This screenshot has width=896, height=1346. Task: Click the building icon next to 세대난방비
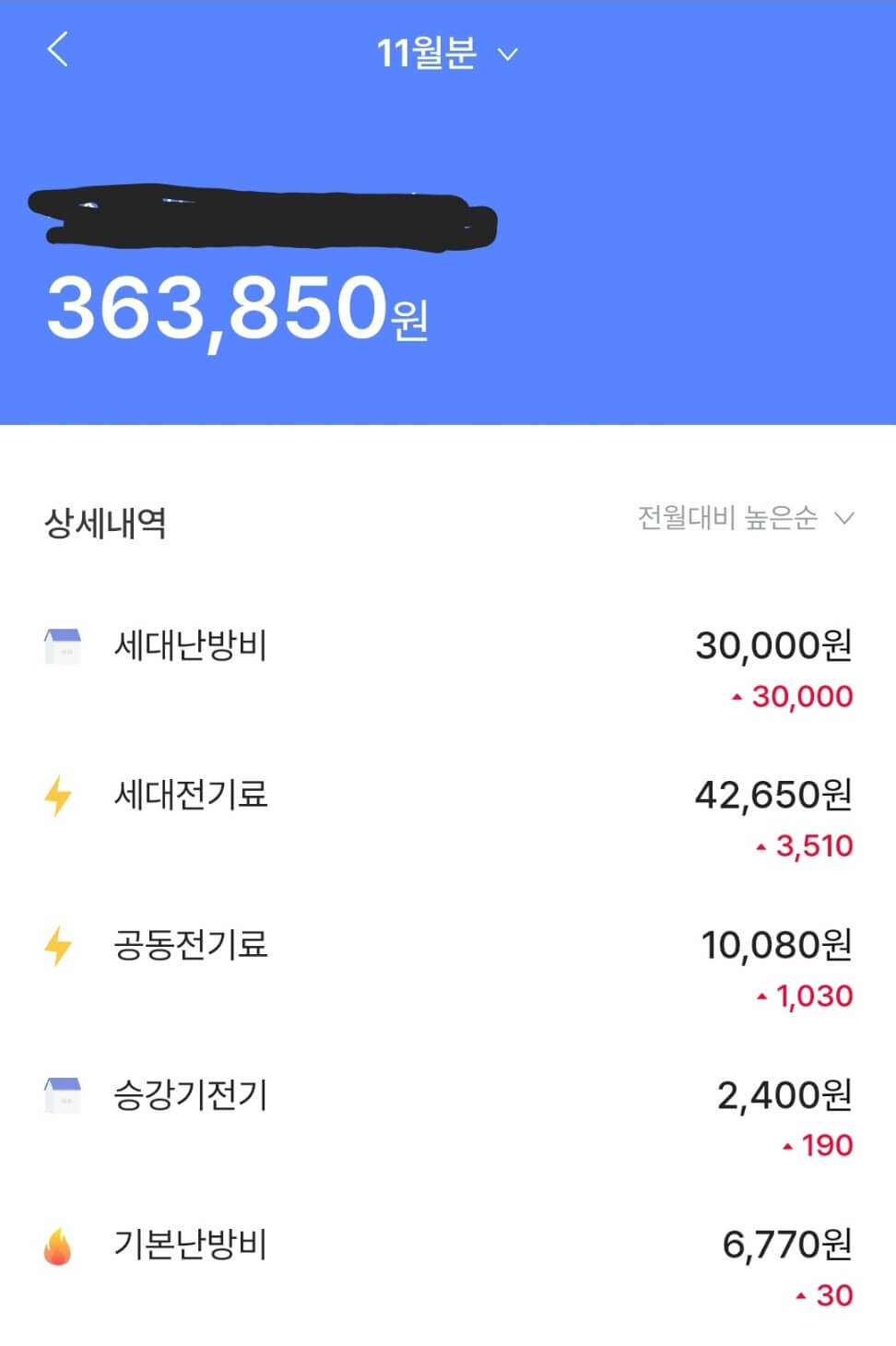pos(60,646)
